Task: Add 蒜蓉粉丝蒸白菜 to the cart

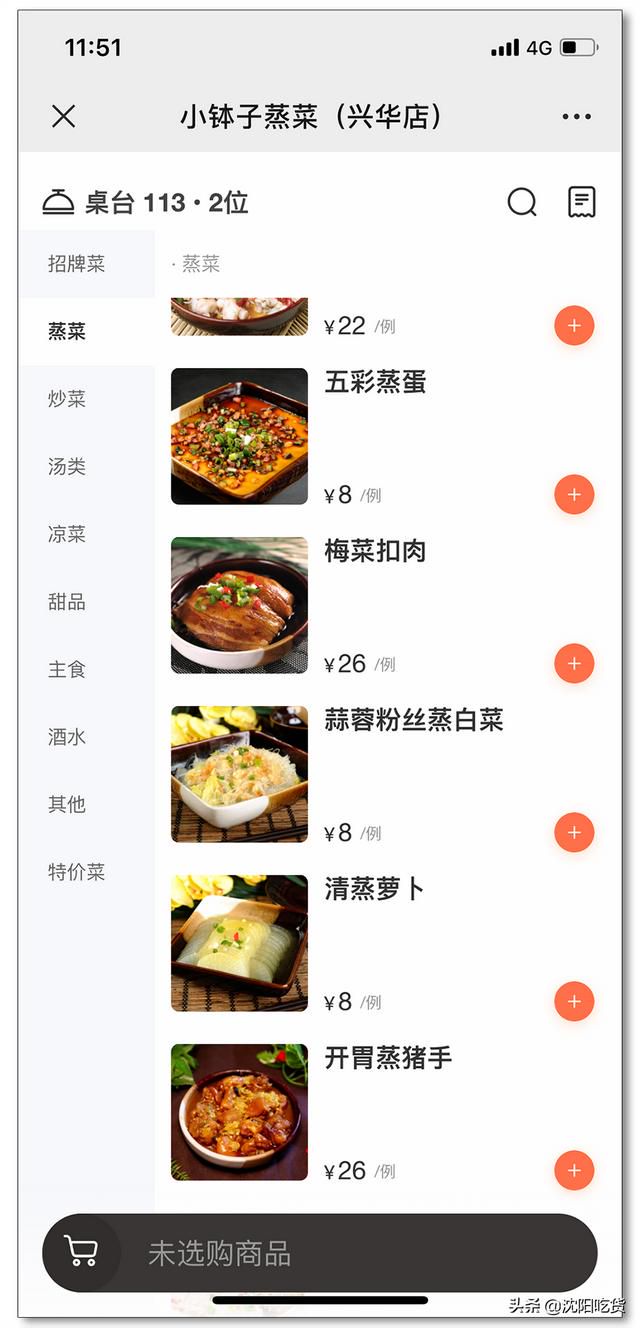Action: 574,833
